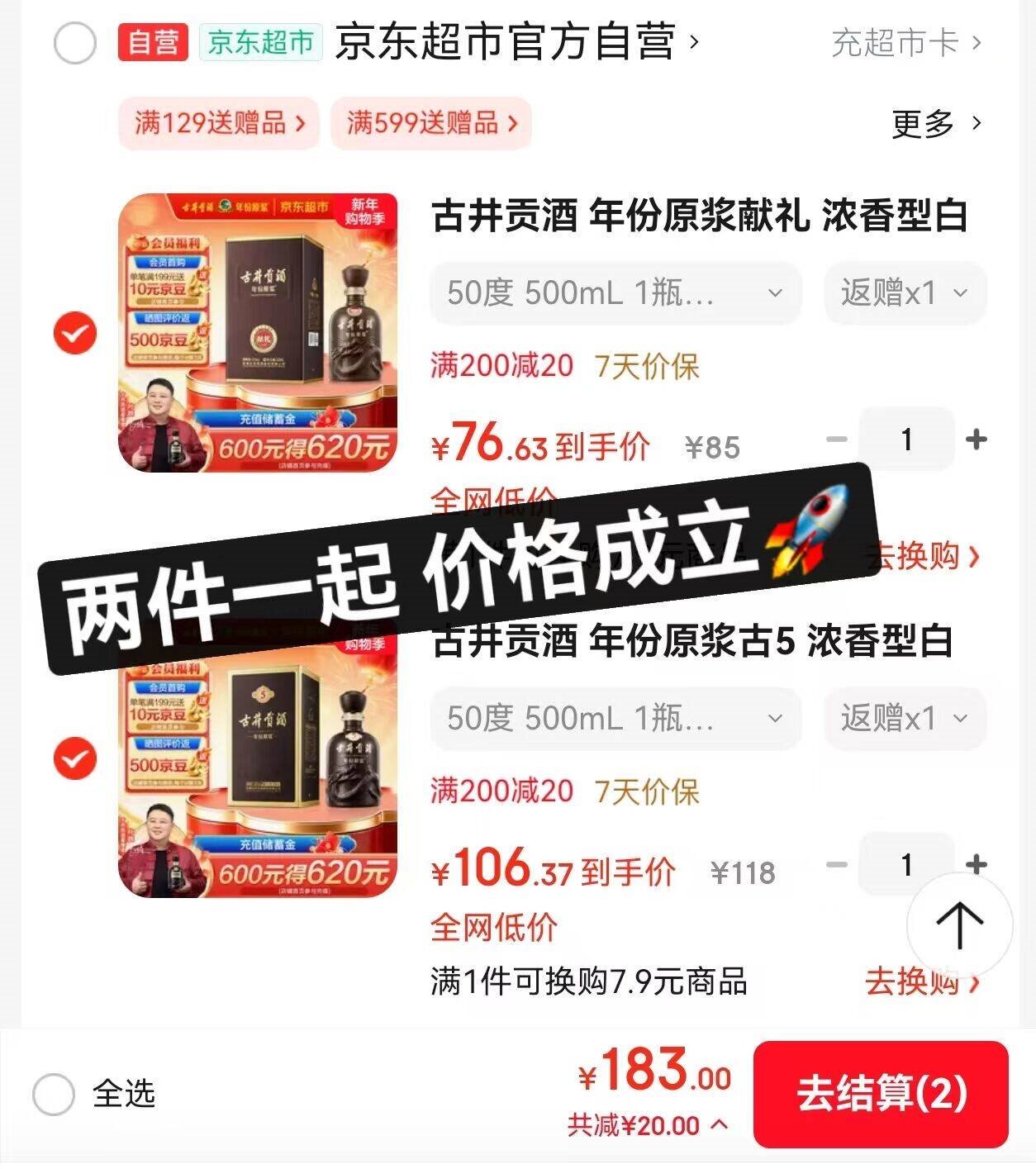The width and height of the screenshot is (1036, 1169).
Task: Decrease quantity of 年份原浆古5
Action: (x=837, y=864)
